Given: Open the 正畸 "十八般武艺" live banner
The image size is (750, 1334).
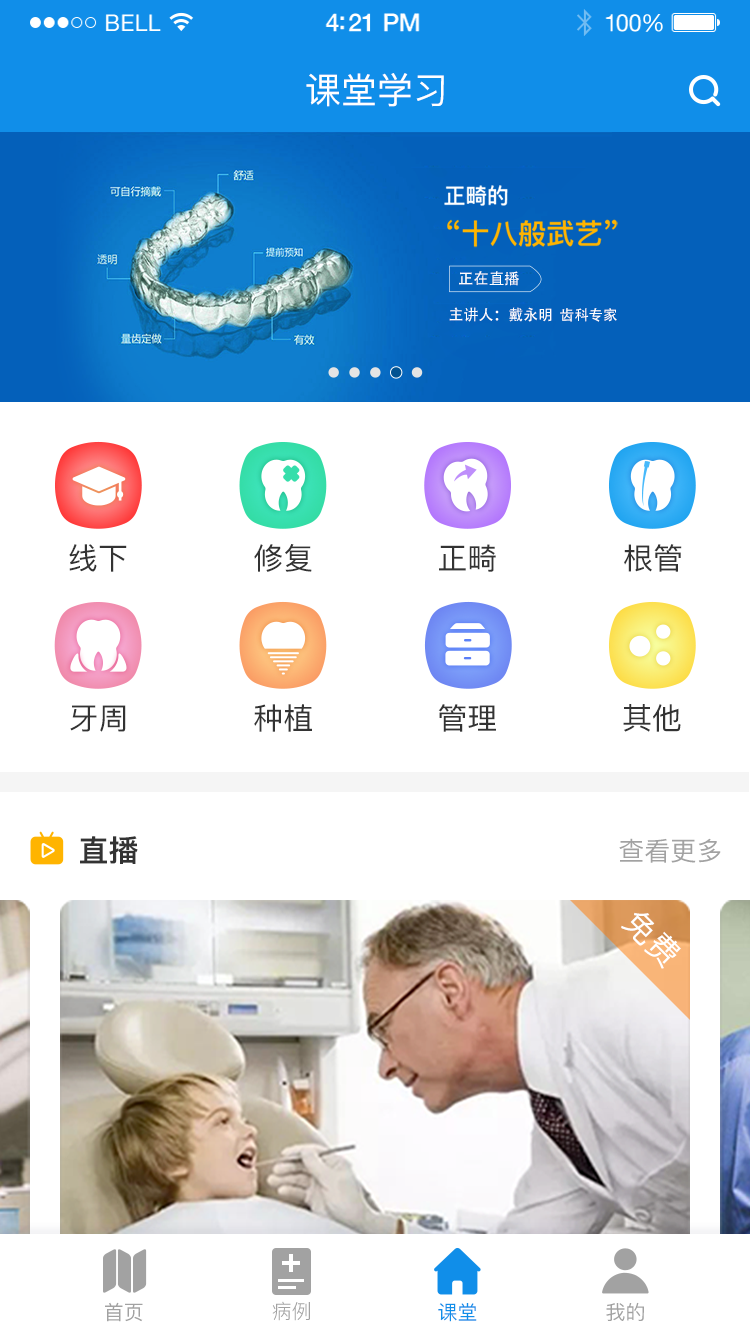Looking at the screenshot, I should coord(375,266).
